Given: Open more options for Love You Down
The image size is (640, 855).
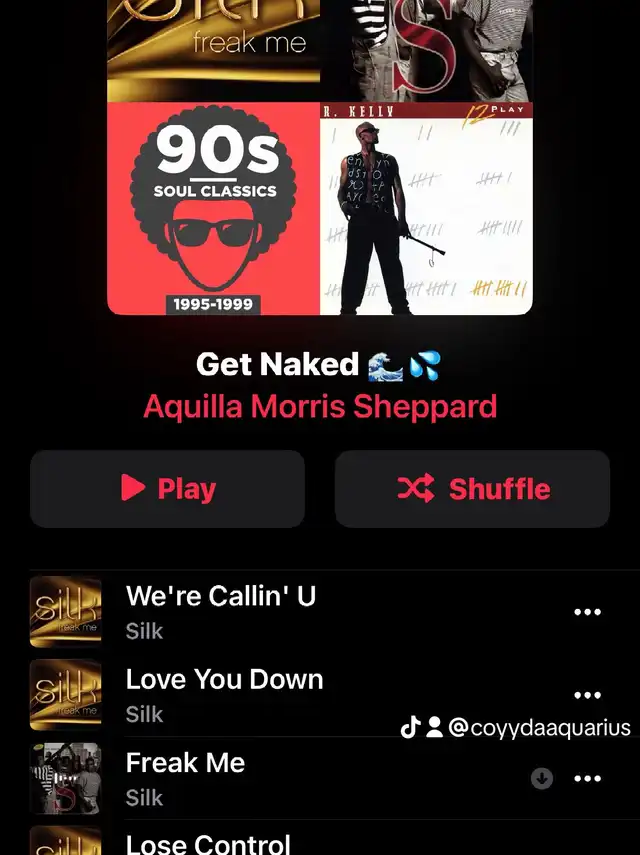Looking at the screenshot, I should pos(587,695).
